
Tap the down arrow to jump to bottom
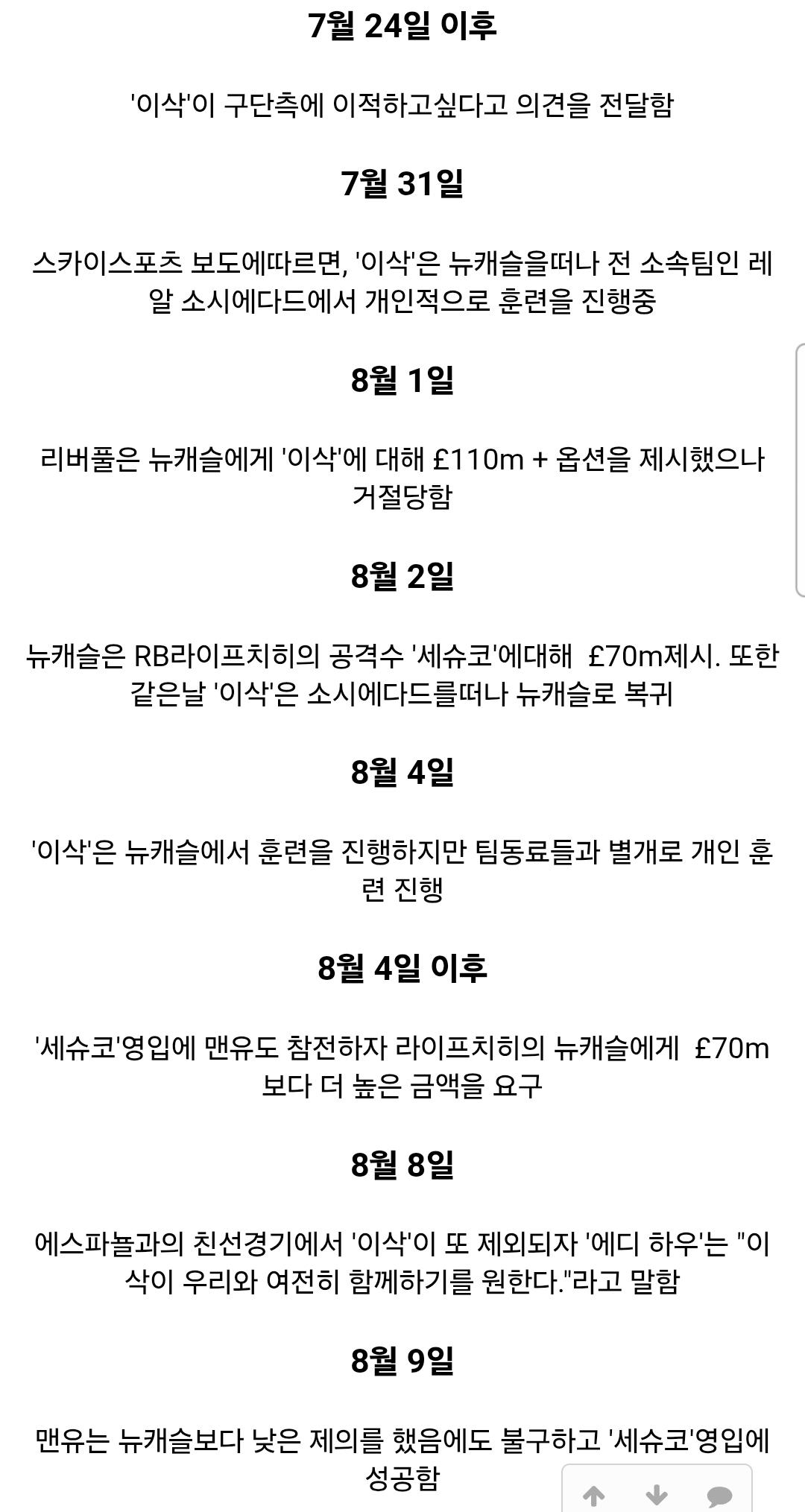(656, 1495)
